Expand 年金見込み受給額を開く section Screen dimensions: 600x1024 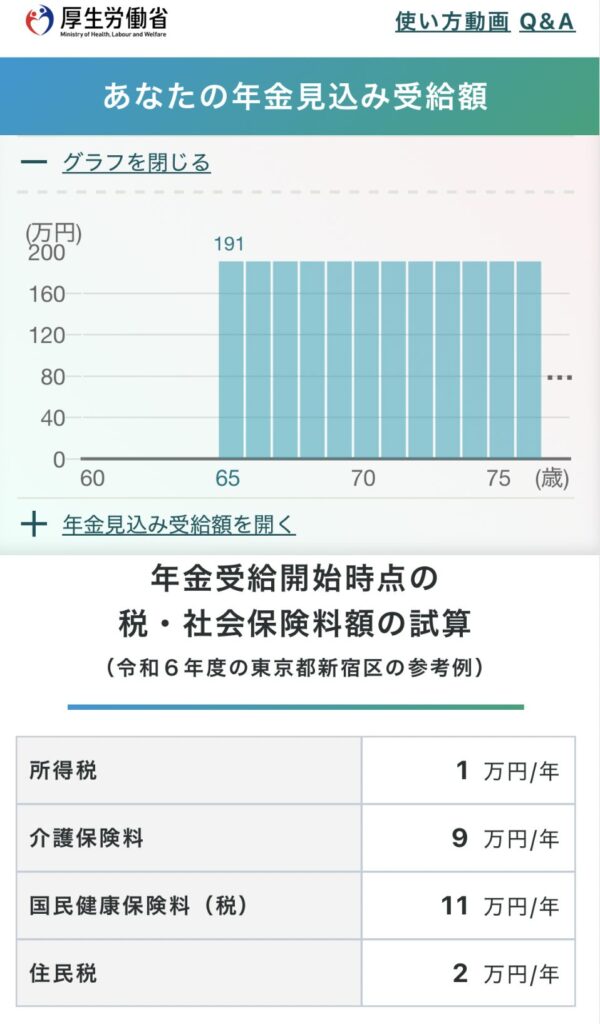click(x=178, y=524)
